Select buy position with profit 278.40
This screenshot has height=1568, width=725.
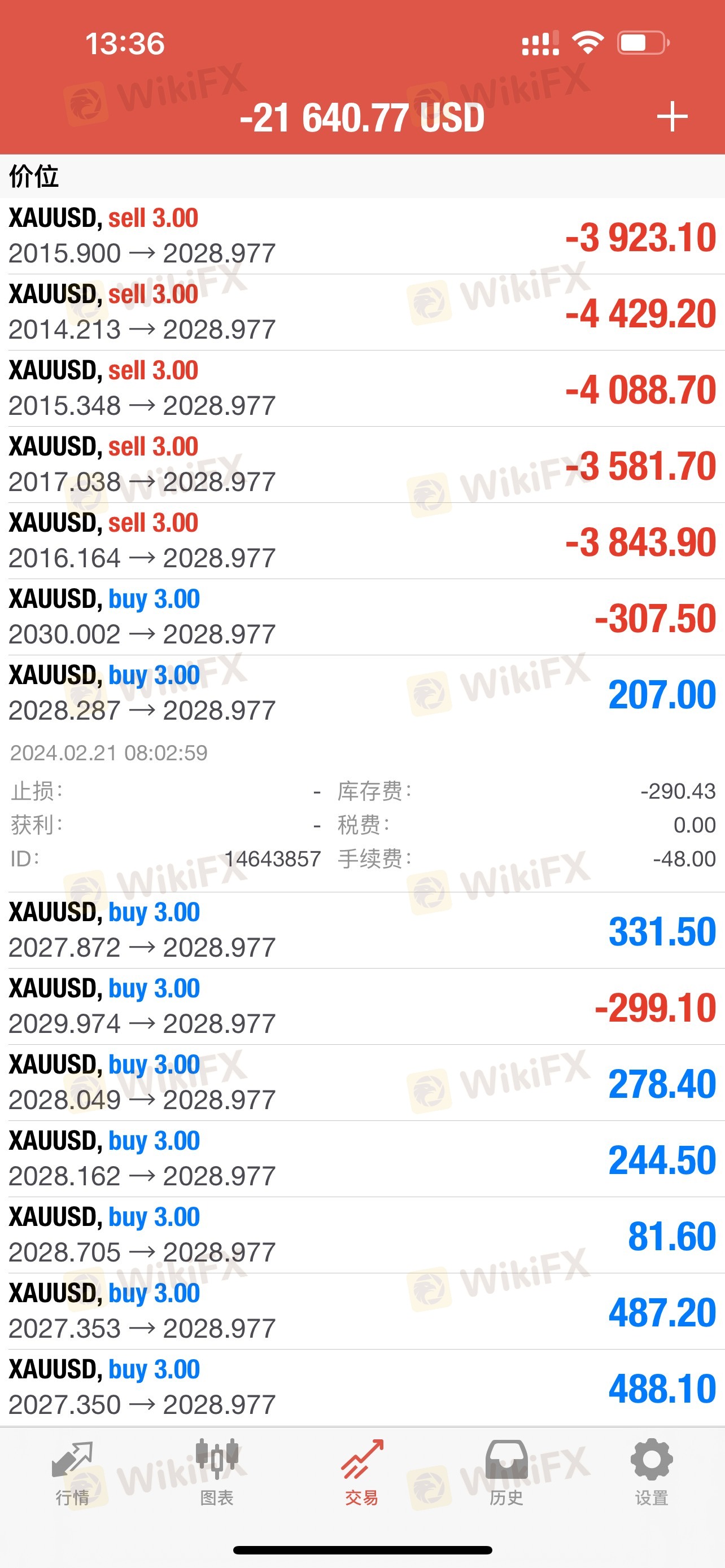point(362,1082)
